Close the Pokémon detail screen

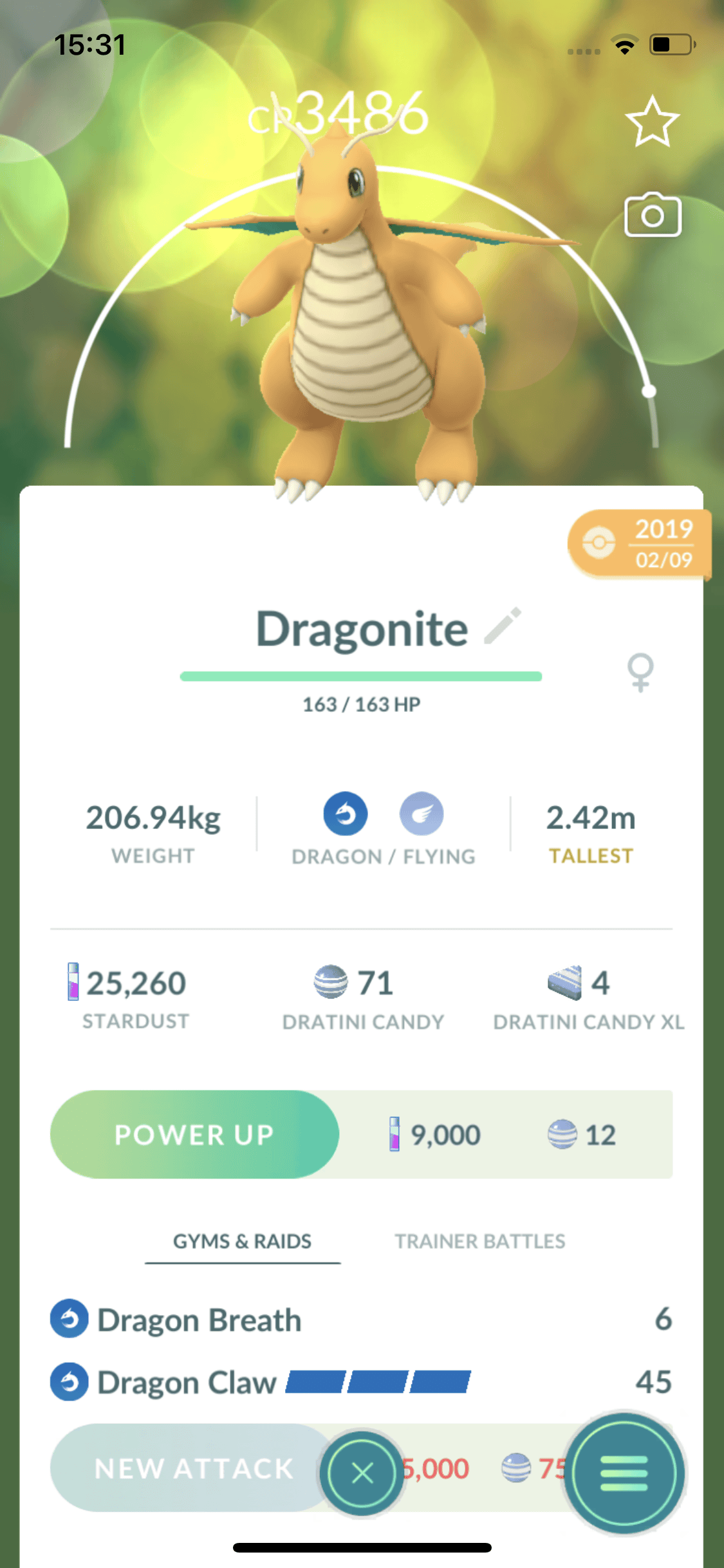pos(362,1473)
